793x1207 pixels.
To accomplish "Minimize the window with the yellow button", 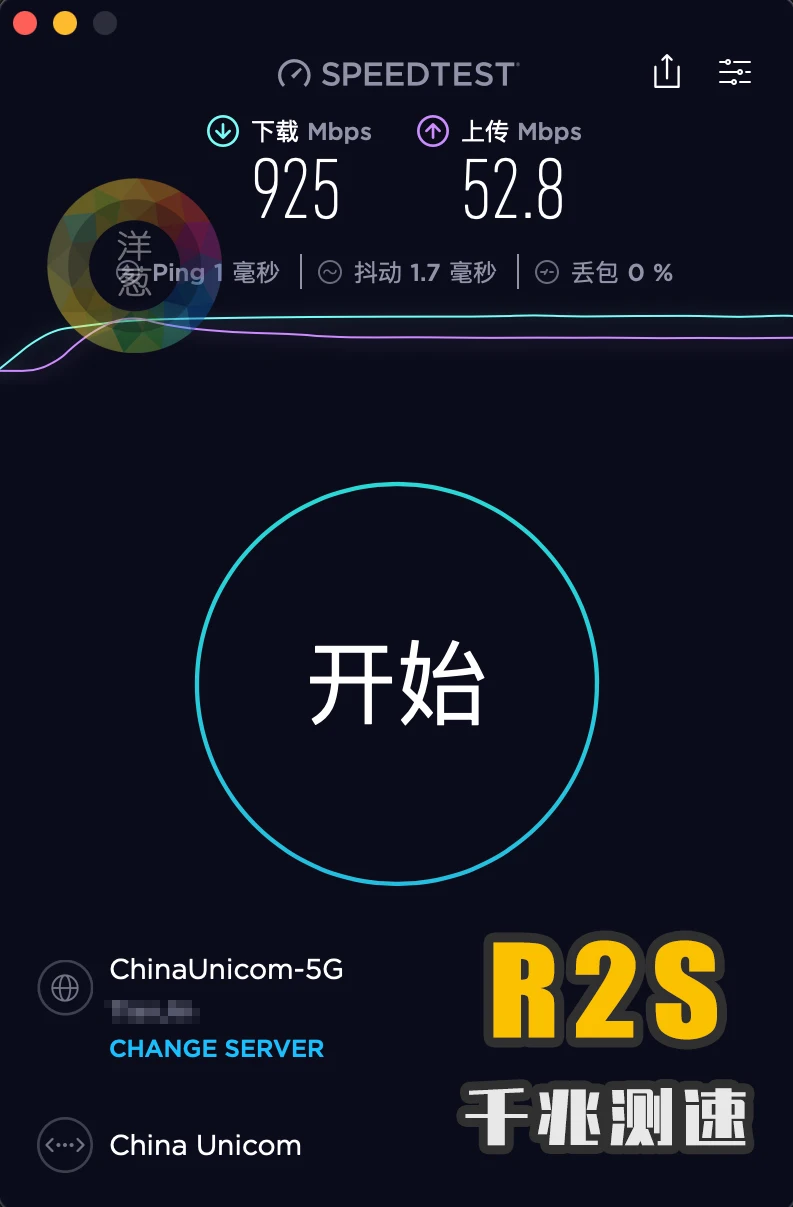I will click(x=65, y=23).
